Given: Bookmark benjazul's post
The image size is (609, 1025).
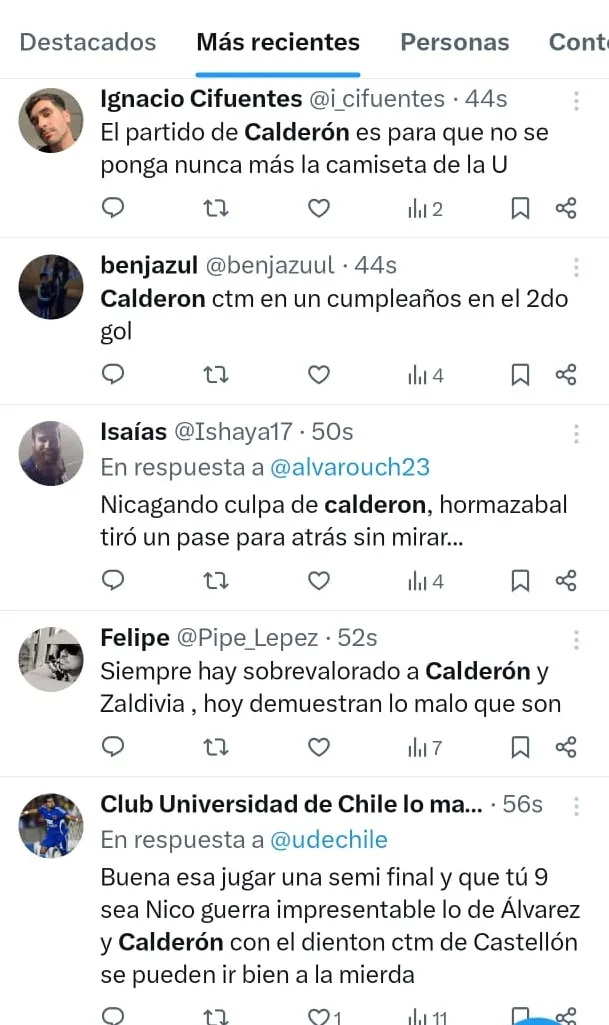Looking at the screenshot, I should coord(520,374).
